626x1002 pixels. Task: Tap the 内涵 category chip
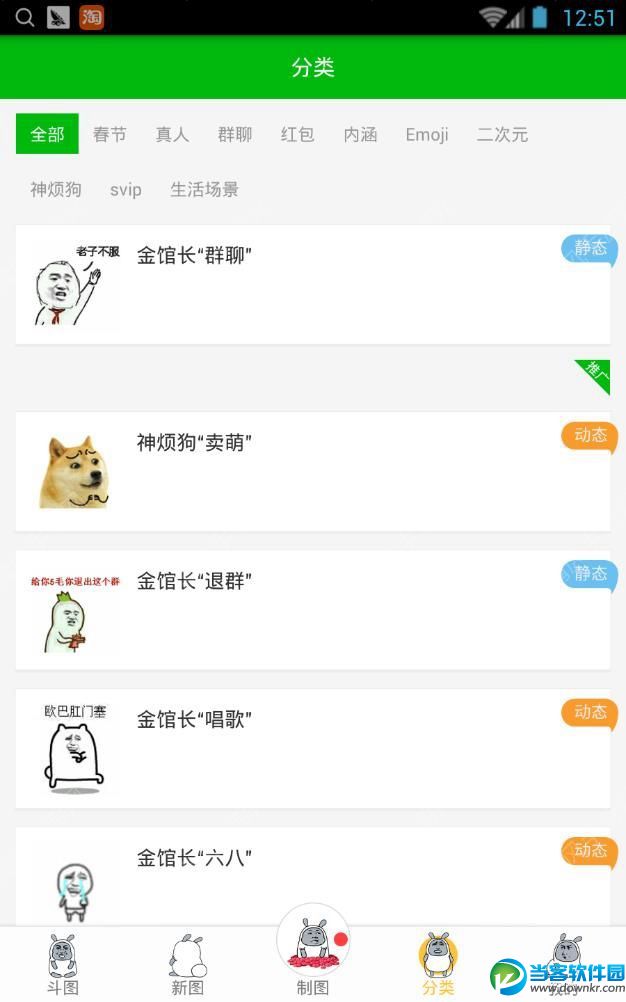coord(360,134)
